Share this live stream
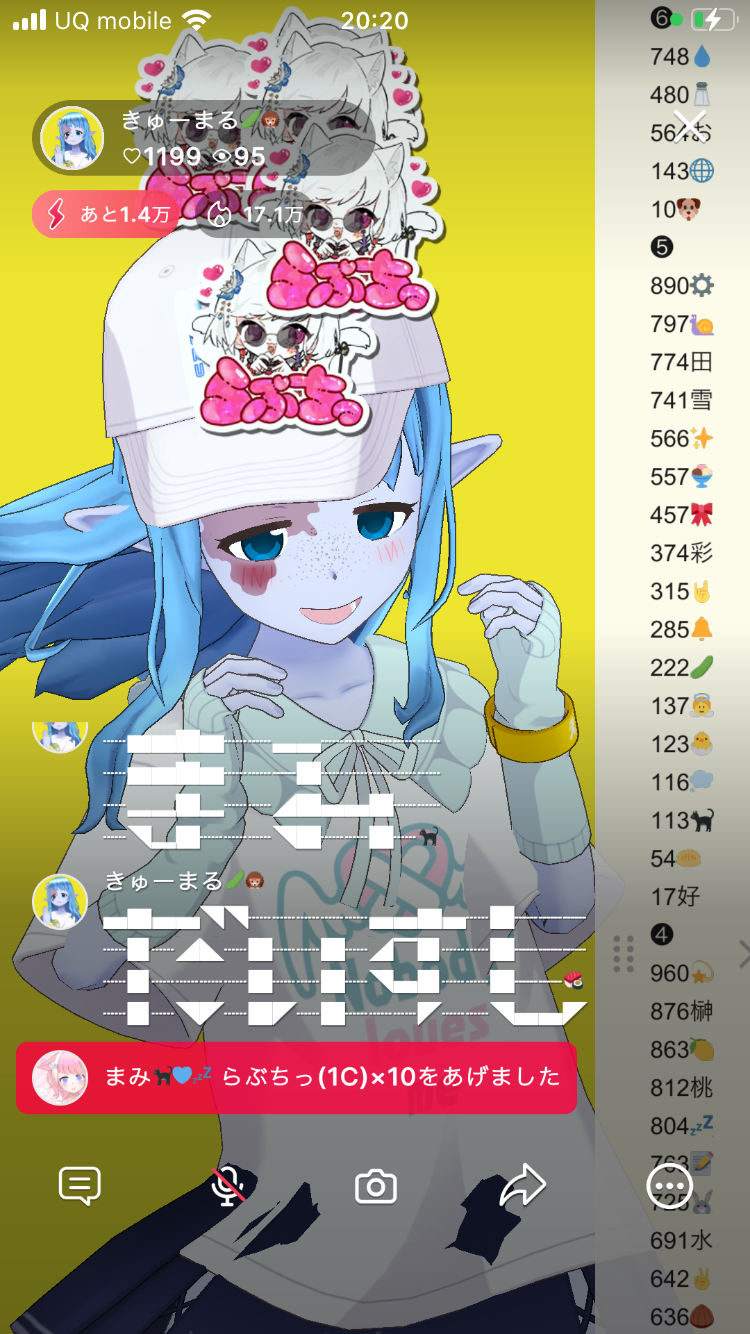 [522, 1186]
